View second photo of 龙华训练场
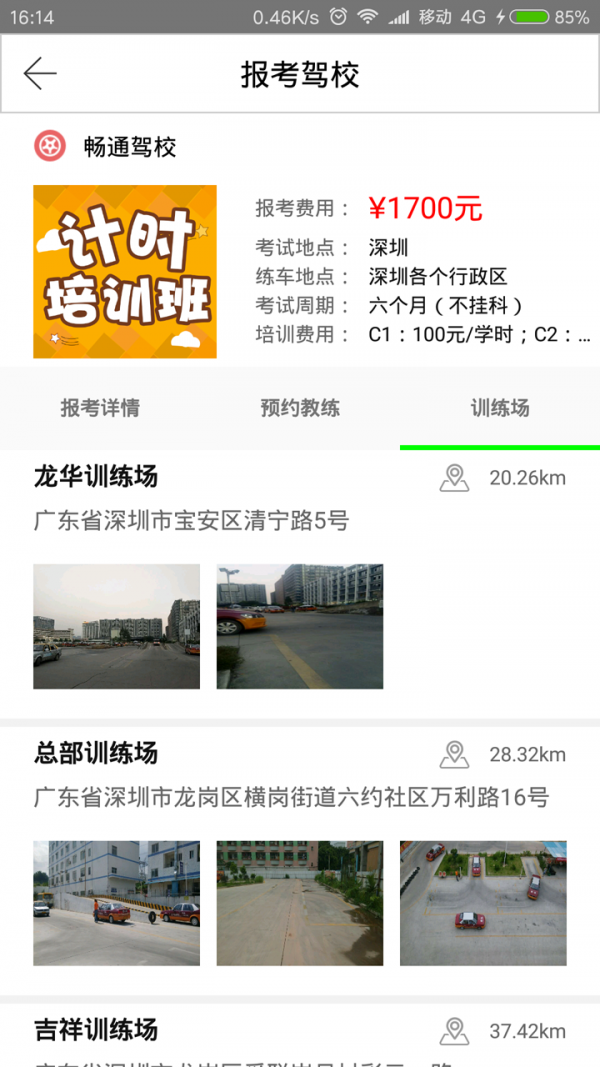Image resolution: width=600 pixels, height=1067 pixels. click(x=300, y=626)
